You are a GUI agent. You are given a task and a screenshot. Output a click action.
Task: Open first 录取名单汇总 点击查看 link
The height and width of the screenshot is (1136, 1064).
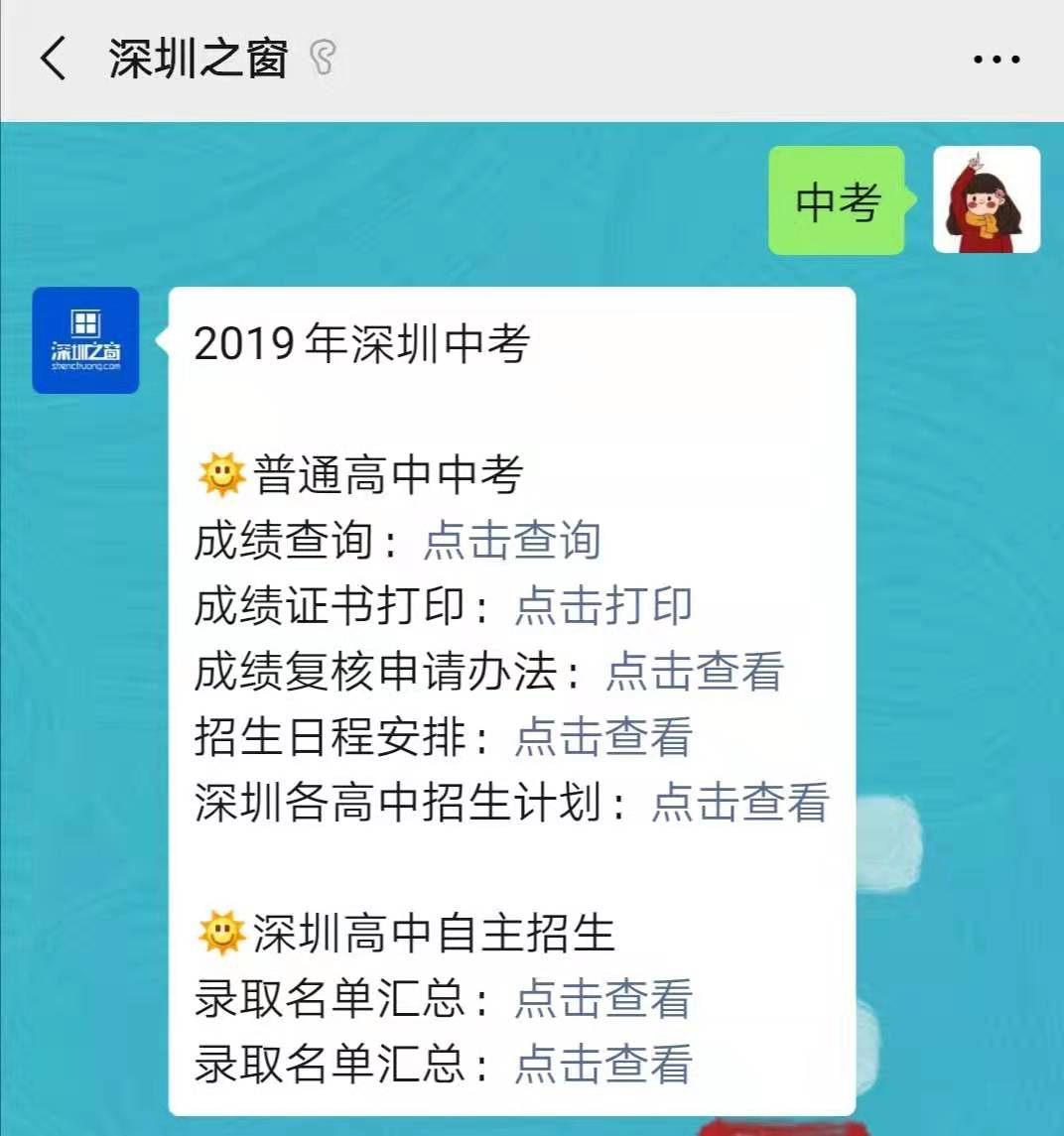[603, 999]
